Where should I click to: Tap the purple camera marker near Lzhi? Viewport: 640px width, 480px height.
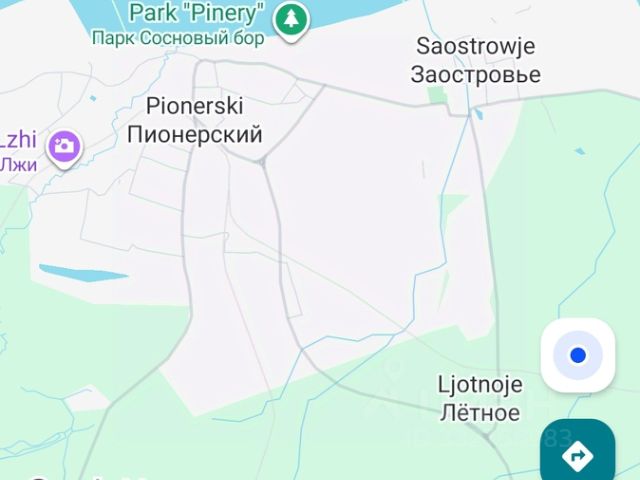[x=64, y=149]
